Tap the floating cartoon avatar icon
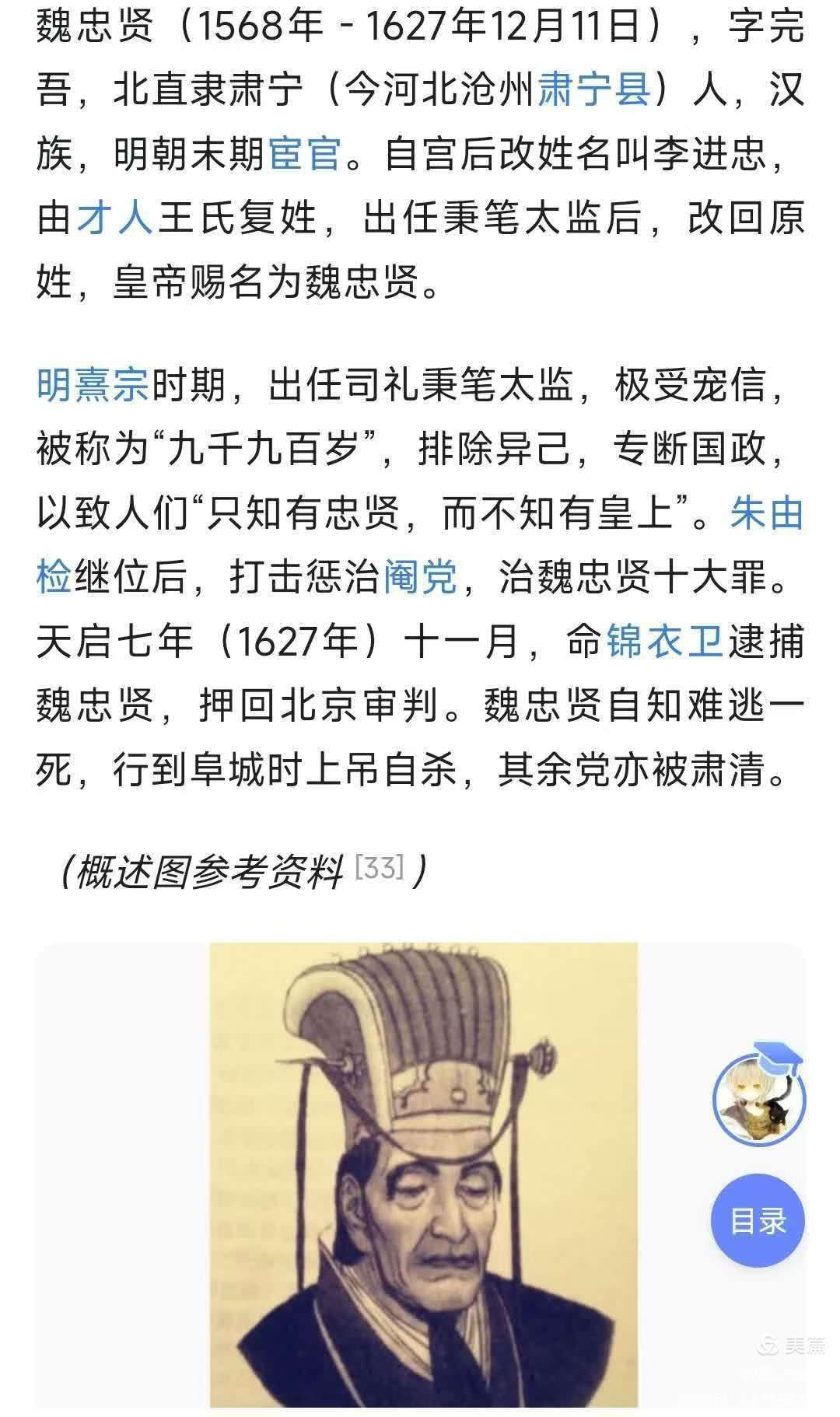 758,1097
